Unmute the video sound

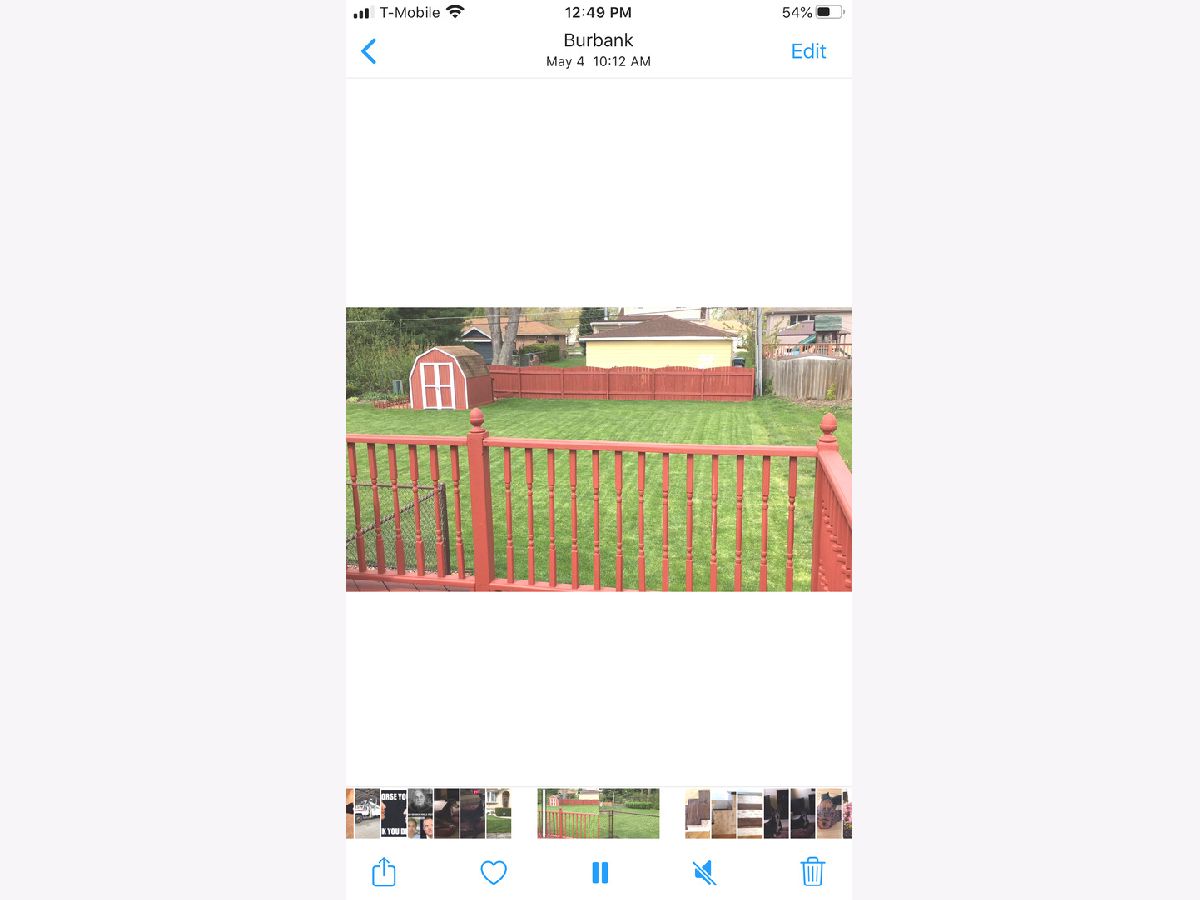tap(704, 872)
